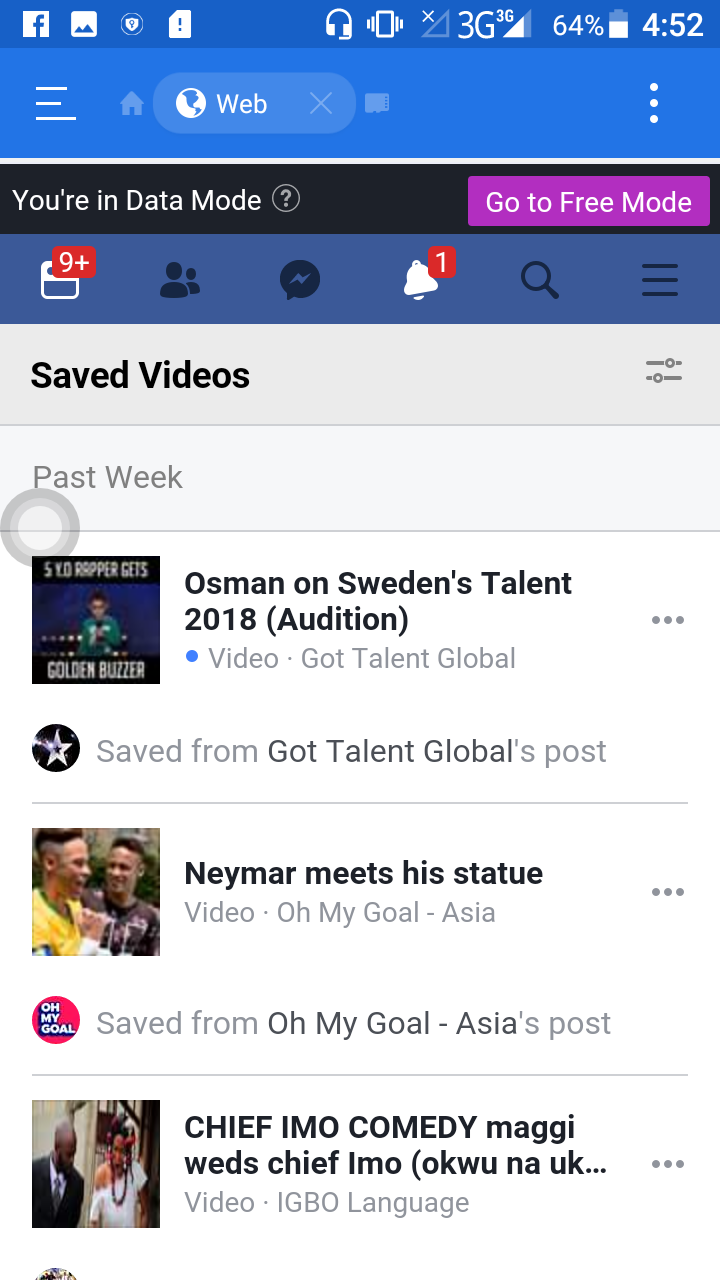Open the browser overflow menu
720x1280 pixels.
pos(653,103)
